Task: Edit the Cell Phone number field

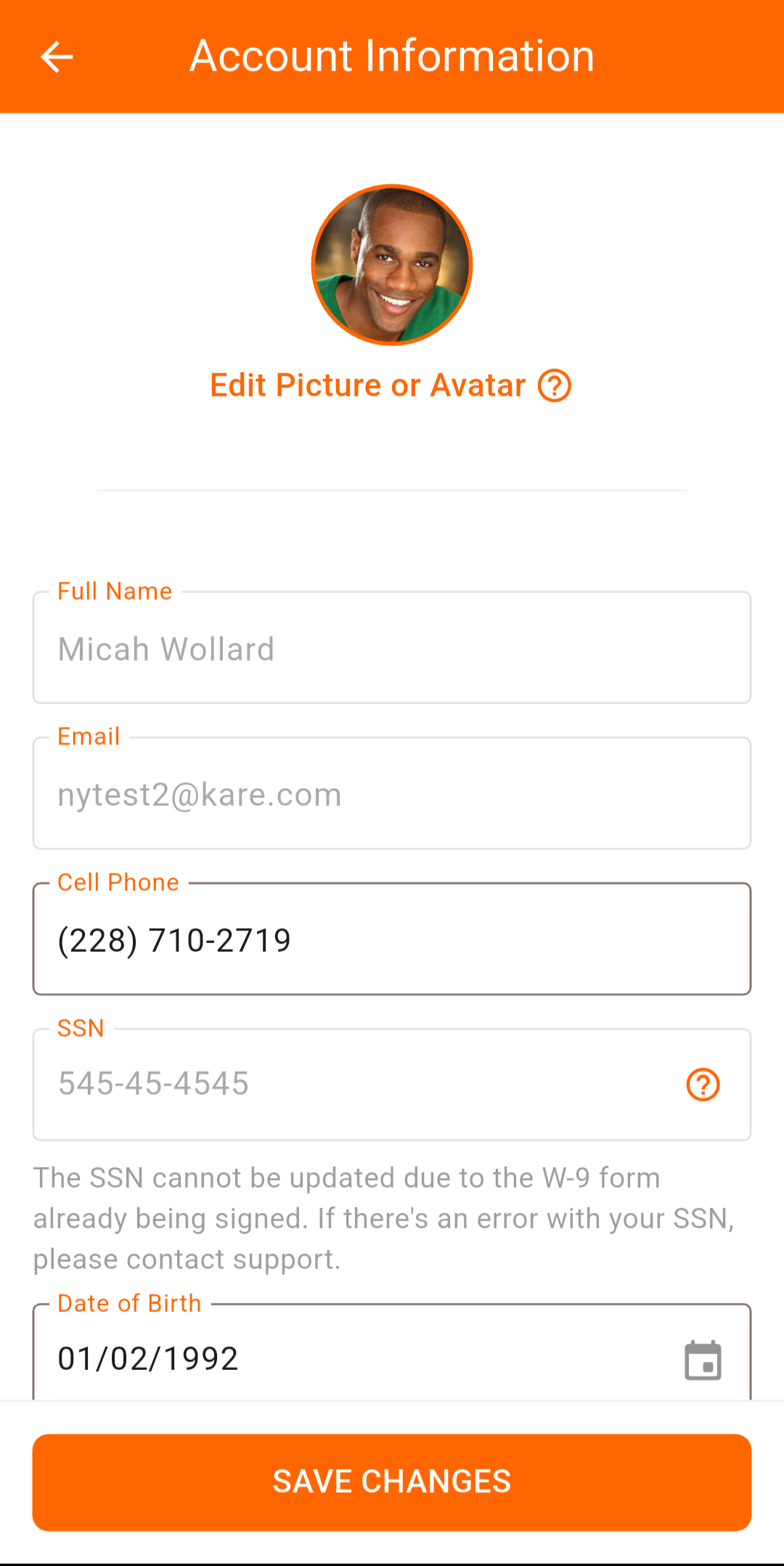Action: click(x=392, y=939)
